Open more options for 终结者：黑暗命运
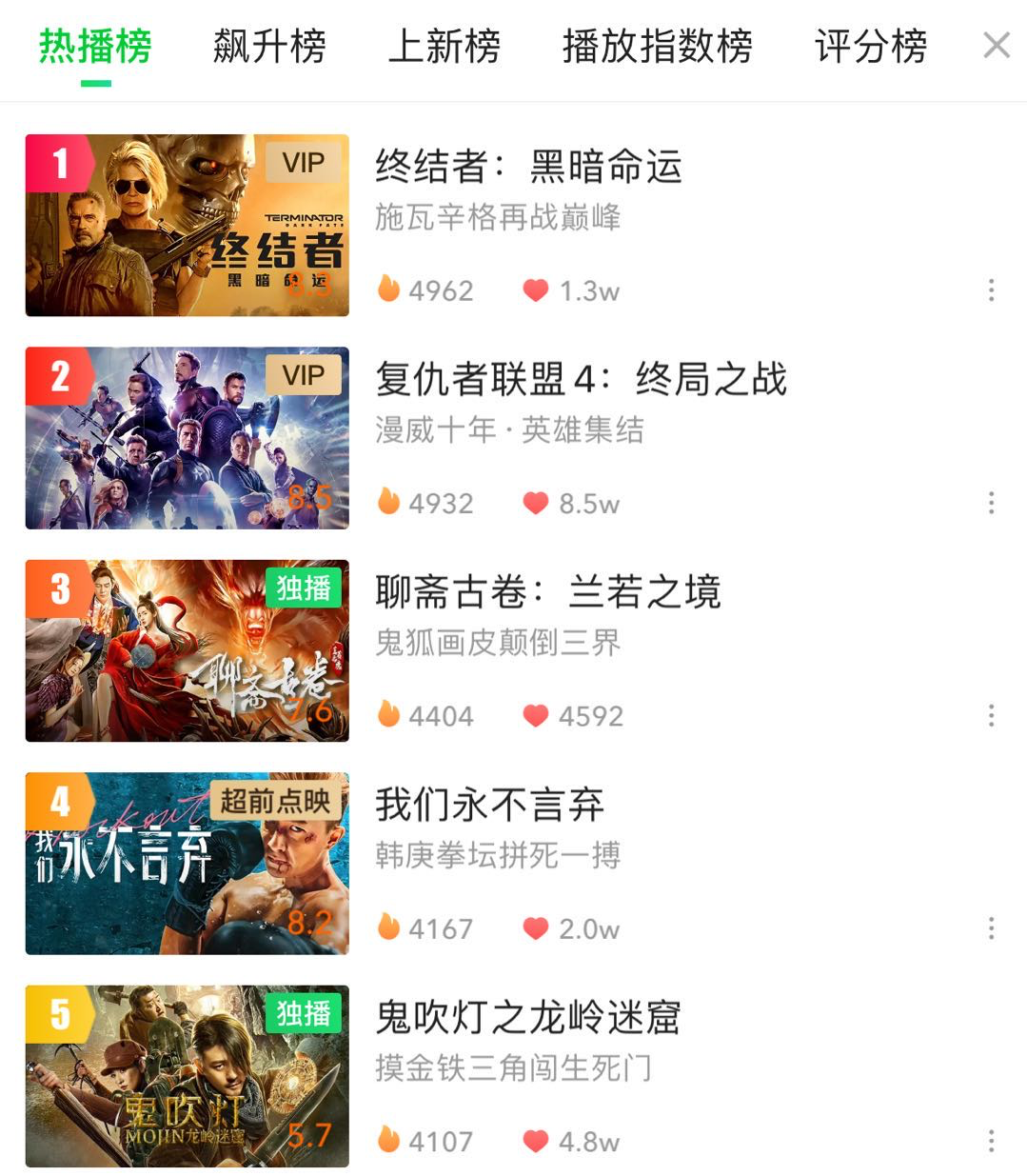Screen dimensions: 1027x1176 [x=991, y=290]
